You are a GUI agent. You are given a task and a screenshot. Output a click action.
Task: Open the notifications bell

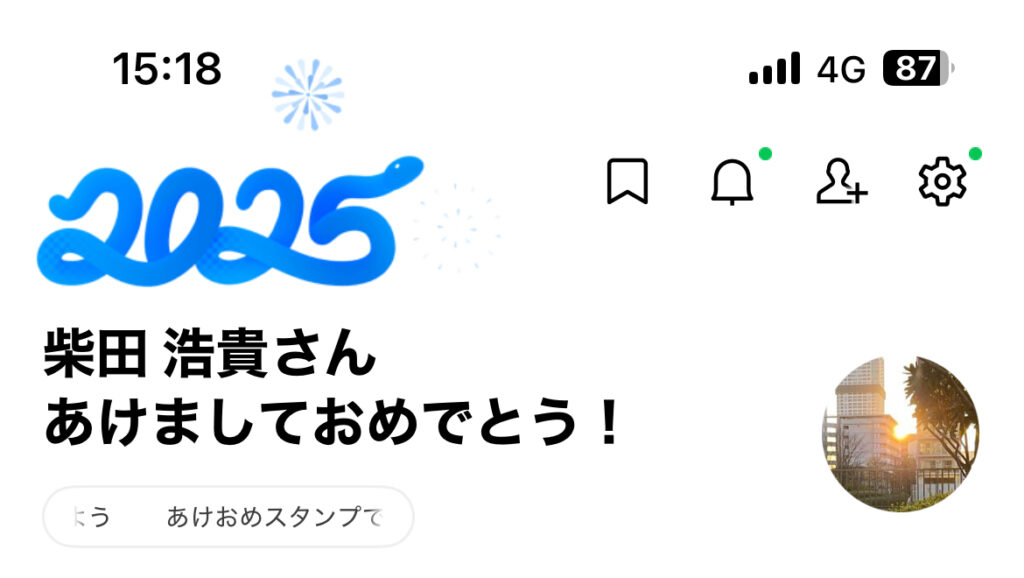(732, 182)
